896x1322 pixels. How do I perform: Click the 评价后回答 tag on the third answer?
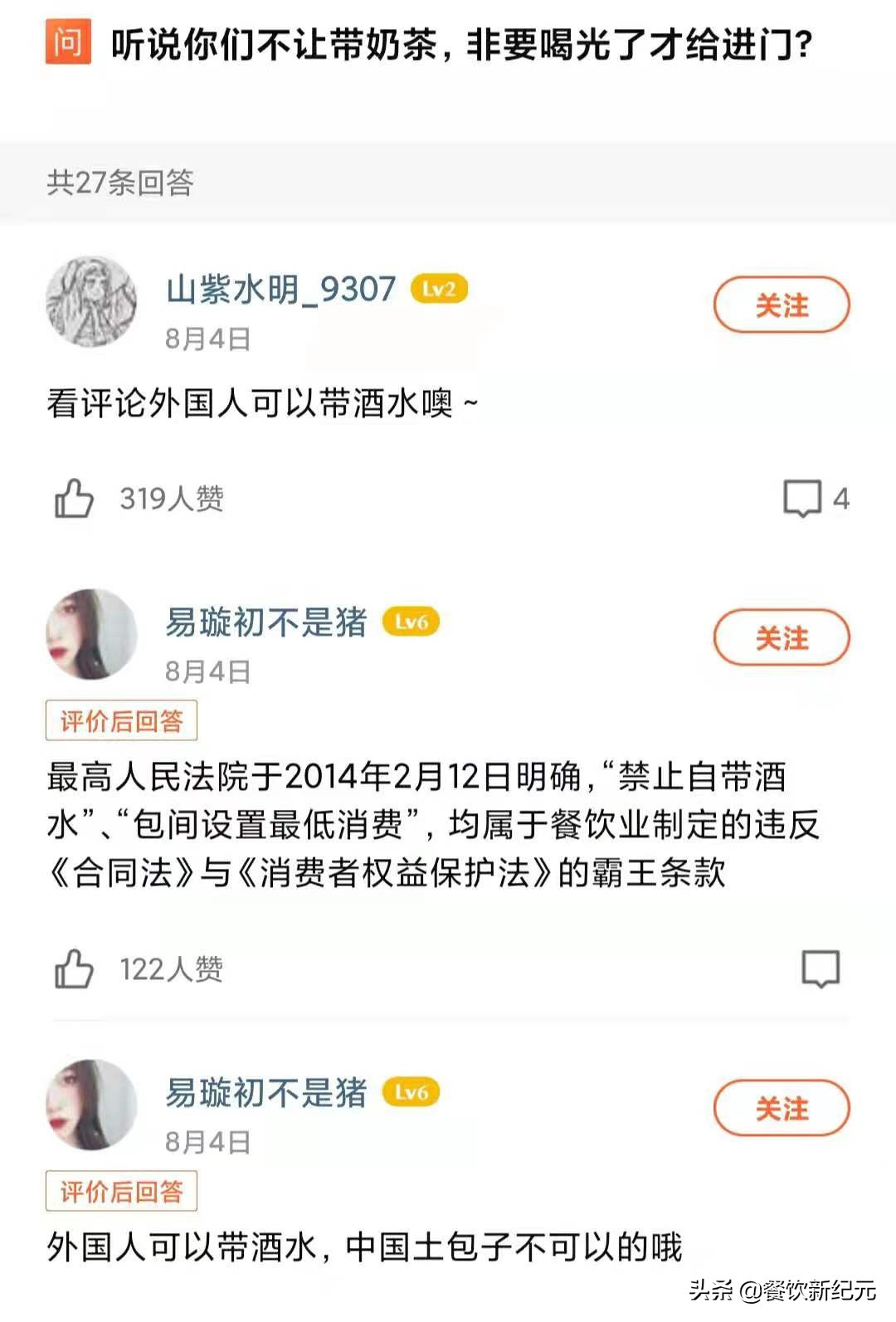click(x=121, y=1190)
